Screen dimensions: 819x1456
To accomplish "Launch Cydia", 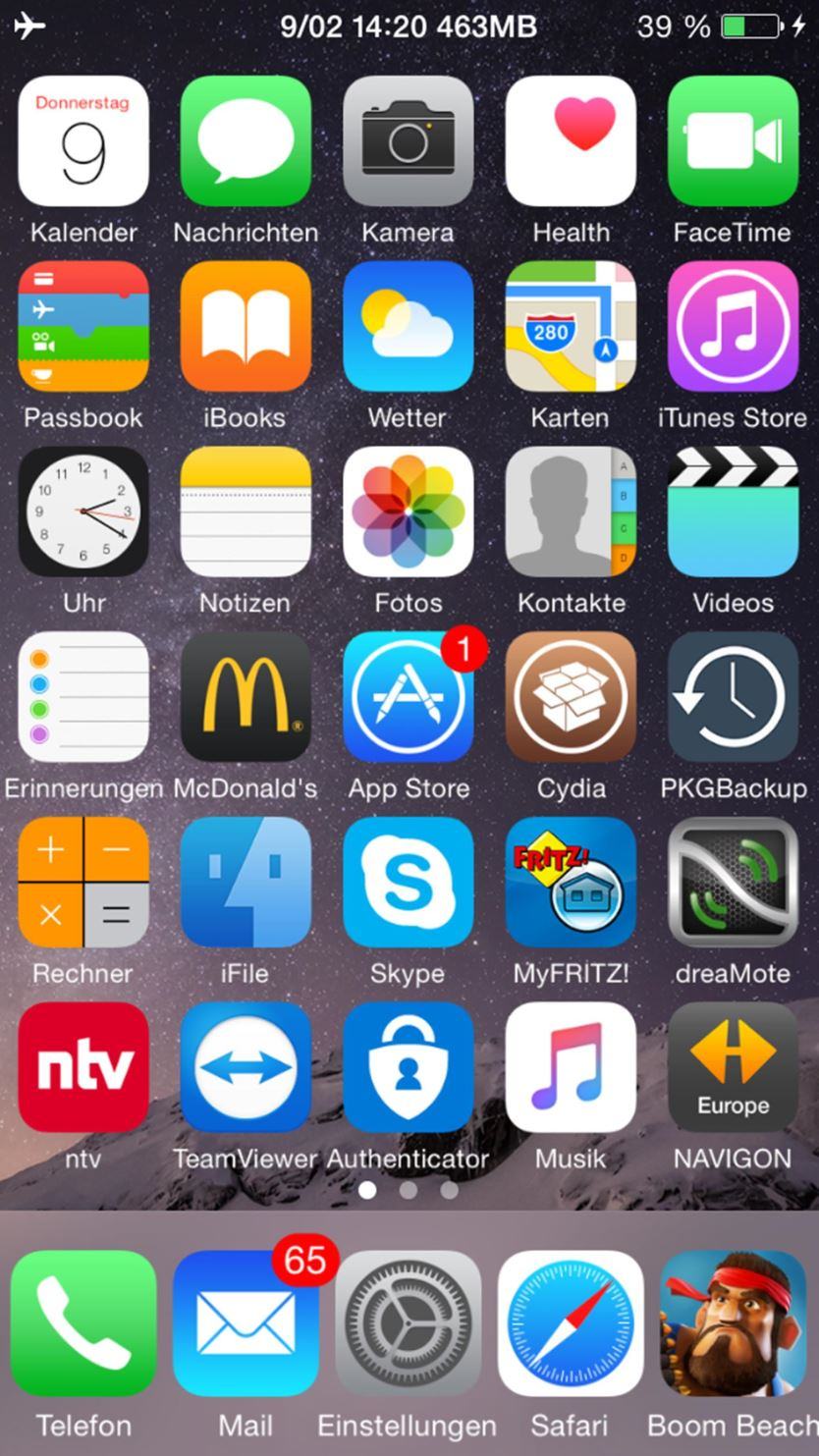I will [571, 697].
